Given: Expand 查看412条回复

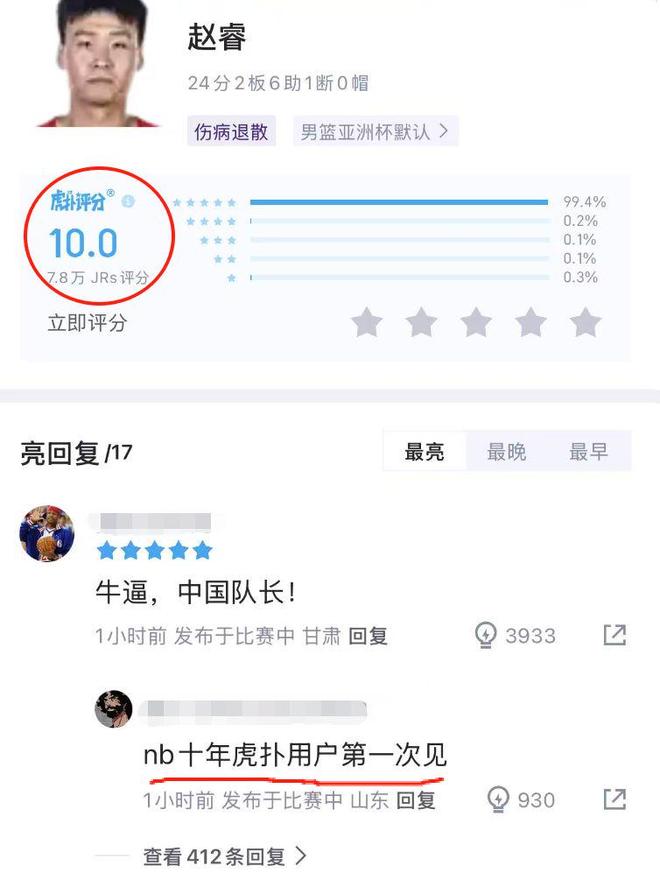Looking at the screenshot, I should pyautogui.click(x=224, y=857).
